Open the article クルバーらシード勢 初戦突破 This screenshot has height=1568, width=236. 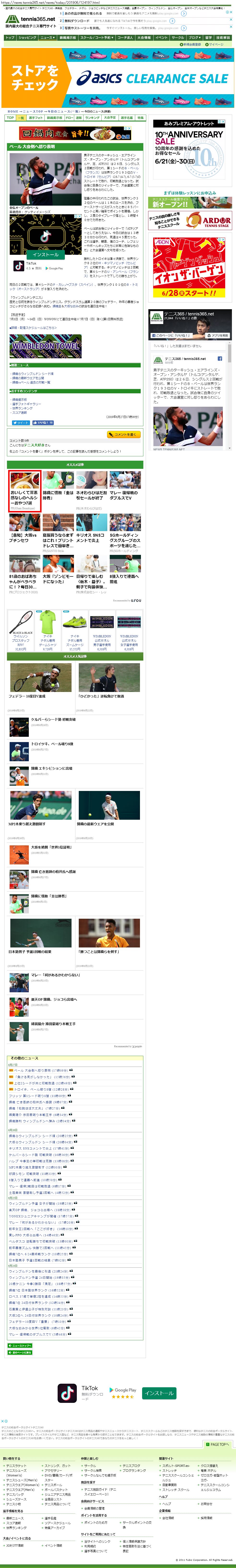[x=54, y=720]
